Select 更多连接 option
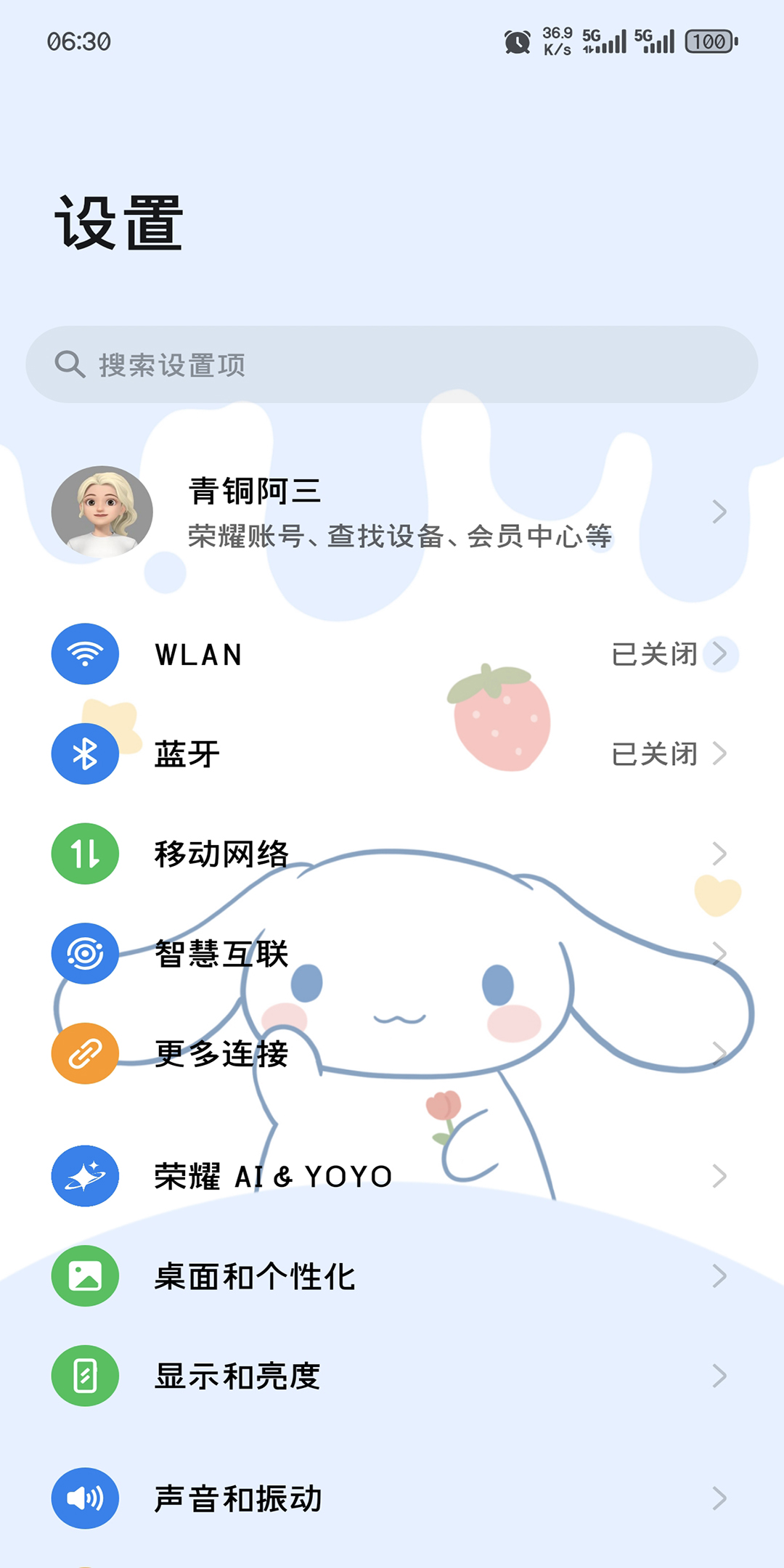This screenshot has height=1568, width=784. tap(392, 1053)
